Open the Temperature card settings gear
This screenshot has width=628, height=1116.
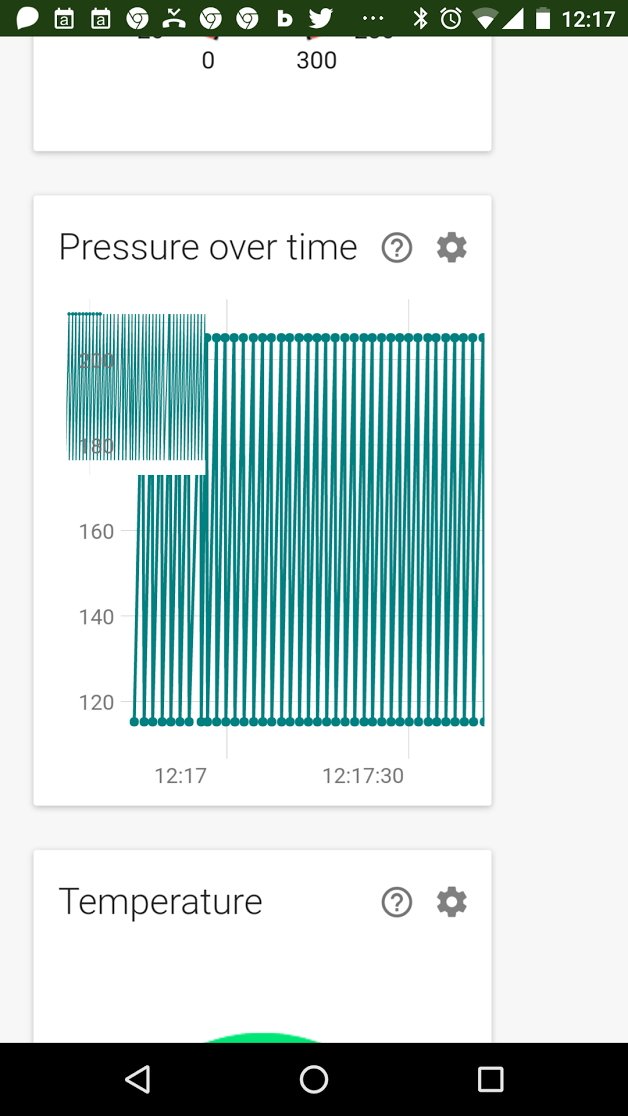point(452,902)
